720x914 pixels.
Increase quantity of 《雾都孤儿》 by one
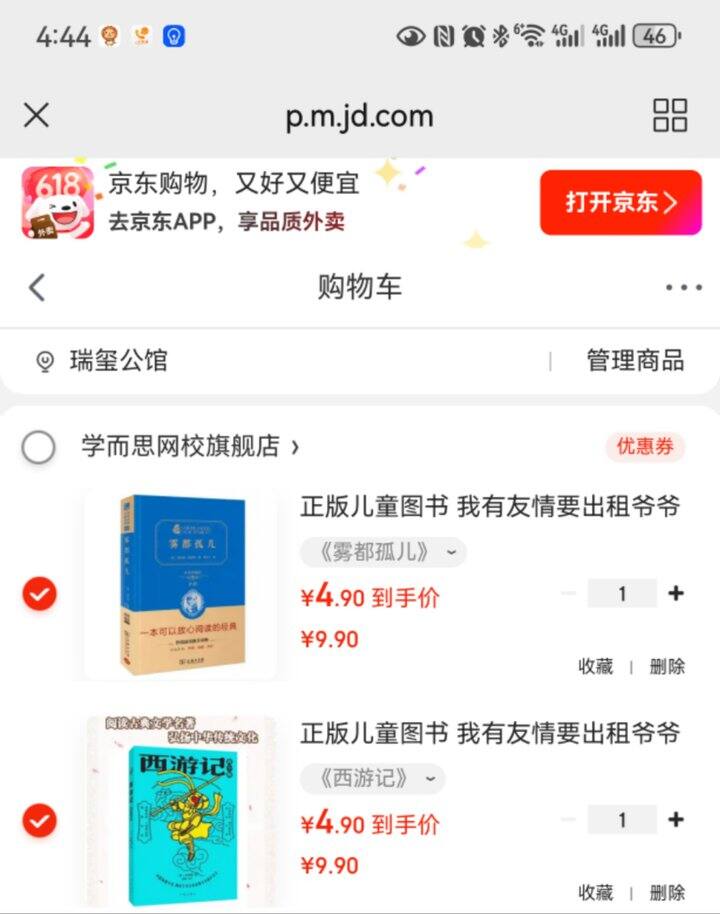coord(676,594)
